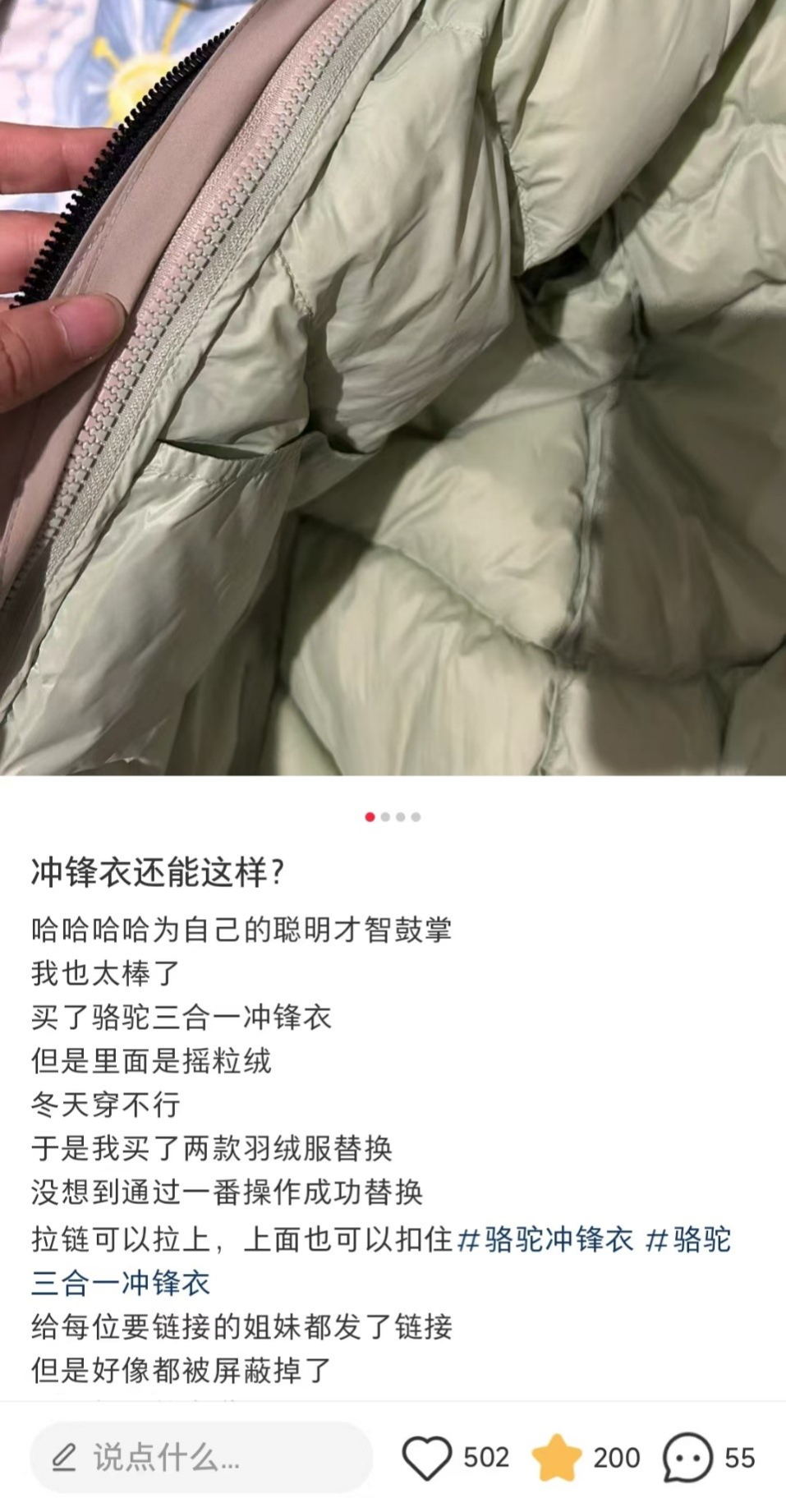This screenshot has width=786, height=1512.
Task: Open the comments bubble icon
Action: tap(687, 1458)
